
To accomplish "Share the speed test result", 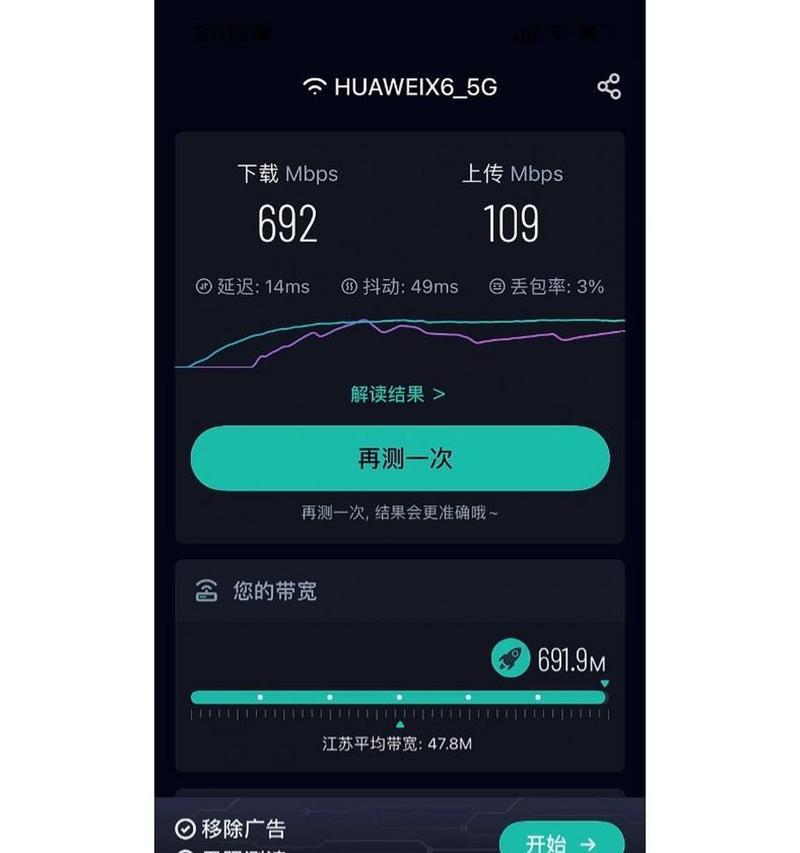I will tap(608, 87).
